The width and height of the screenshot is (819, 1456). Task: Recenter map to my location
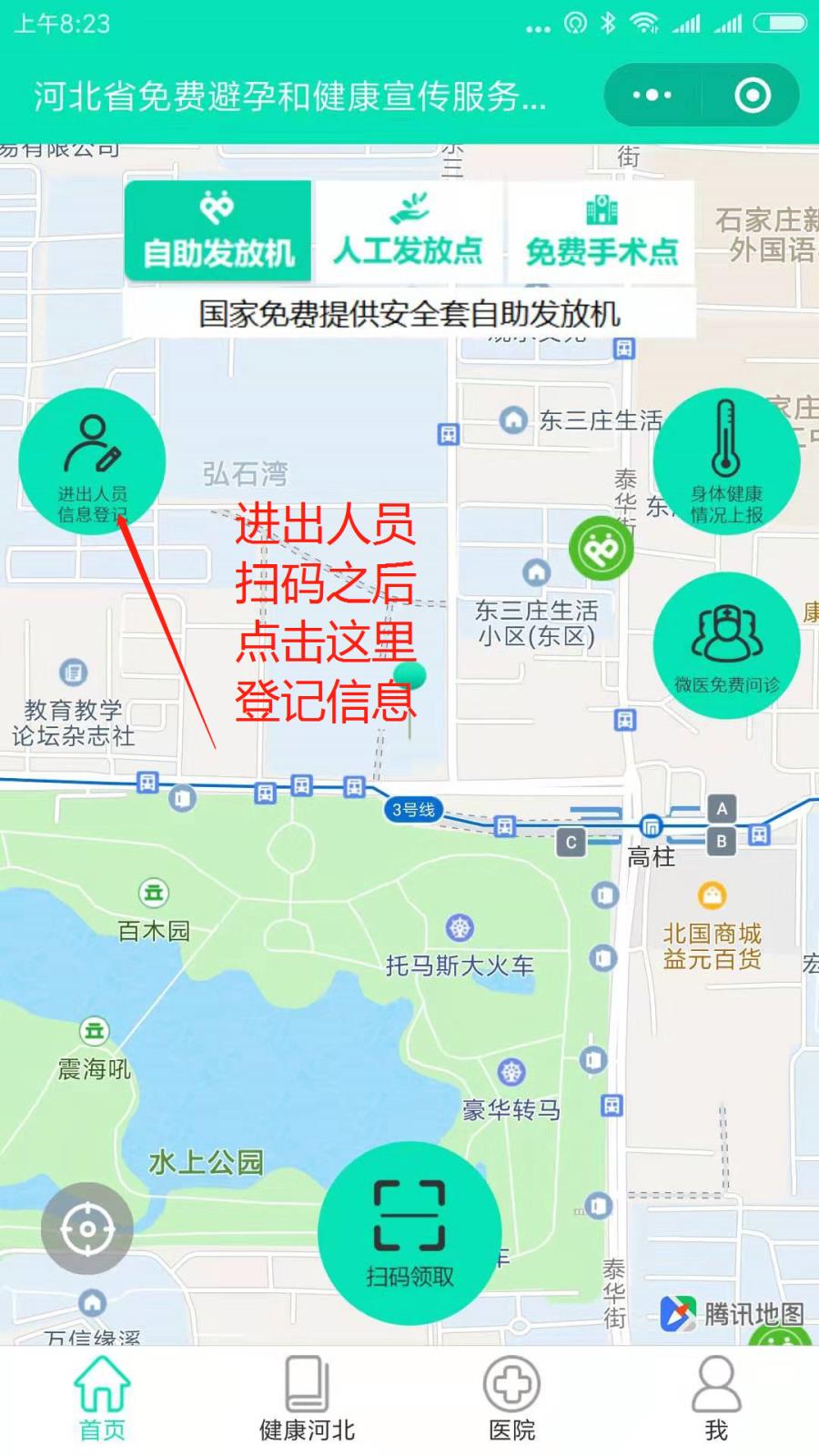pyautogui.click(x=87, y=1228)
